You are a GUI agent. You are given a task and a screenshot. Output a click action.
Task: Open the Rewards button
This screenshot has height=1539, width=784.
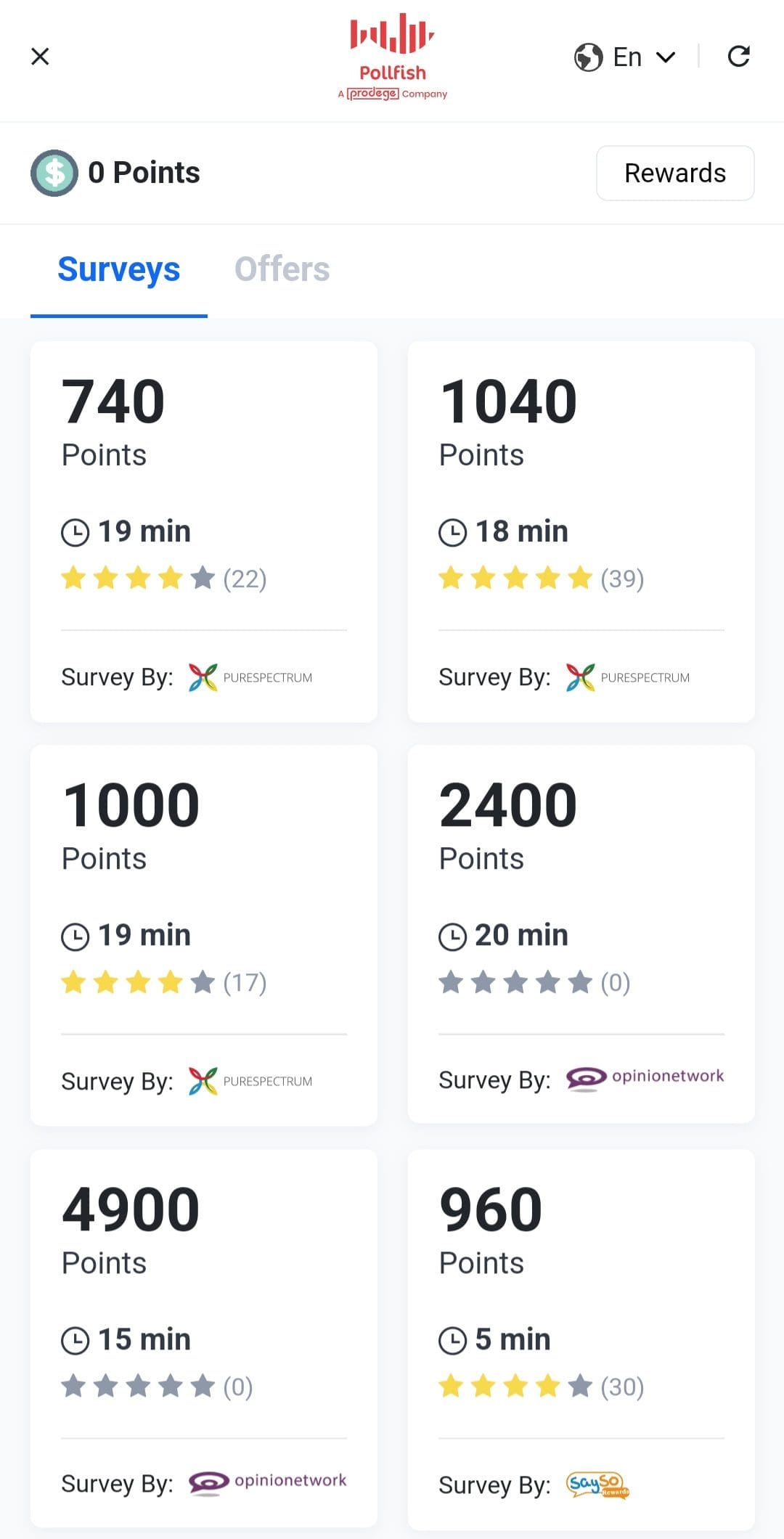(x=675, y=173)
